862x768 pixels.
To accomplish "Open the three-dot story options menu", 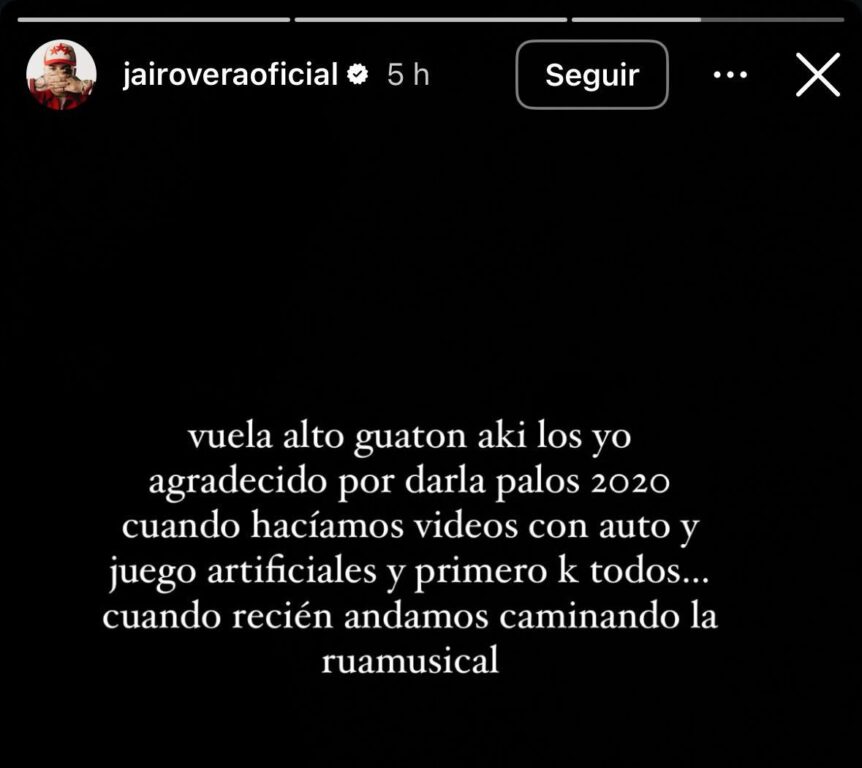I will [729, 75].
